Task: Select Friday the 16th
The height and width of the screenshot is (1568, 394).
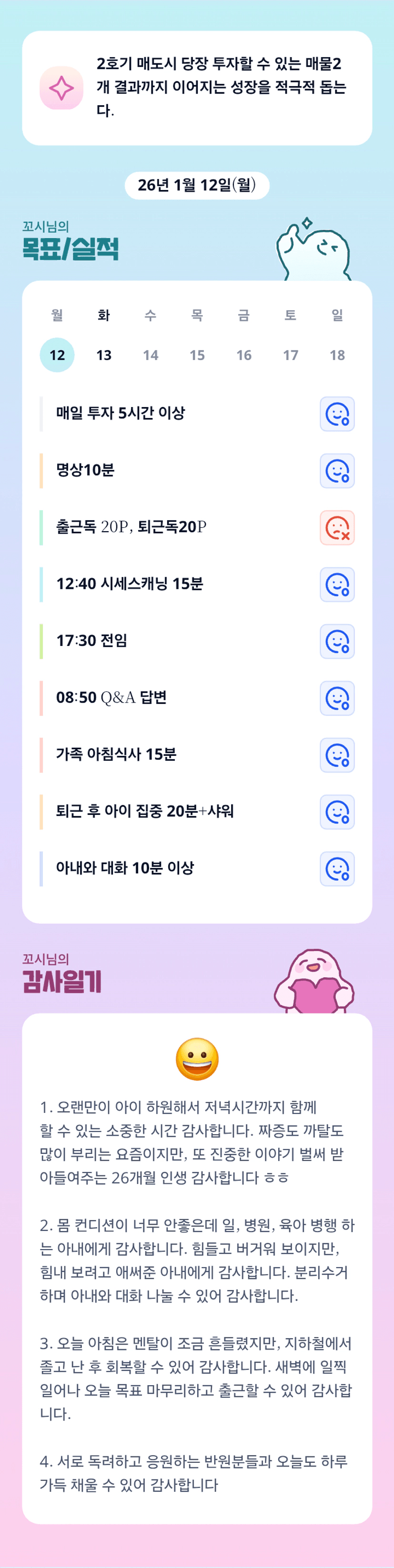Action: pos(243,355)
